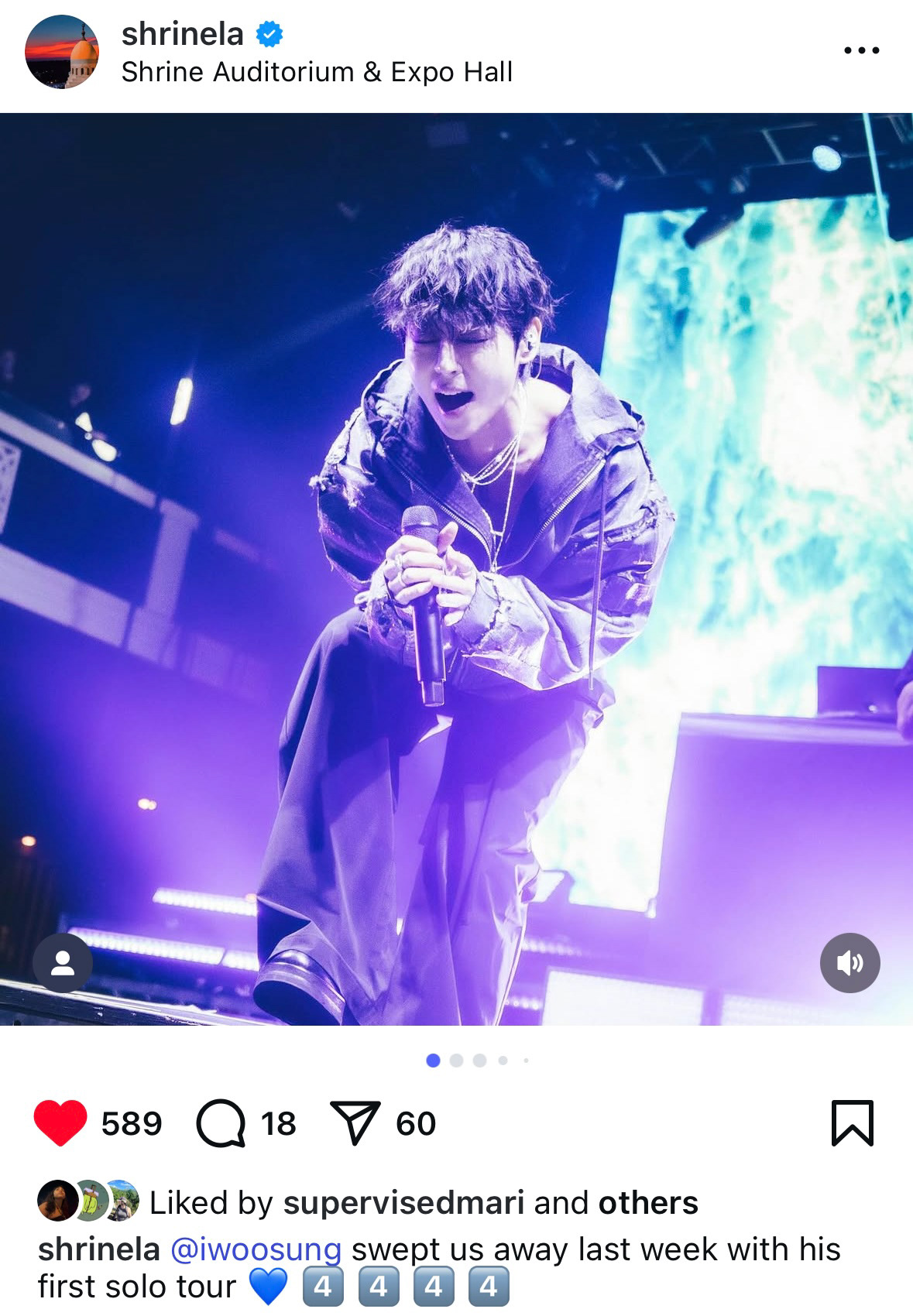Share the post via paper plane icon

tap(355, 1123)
